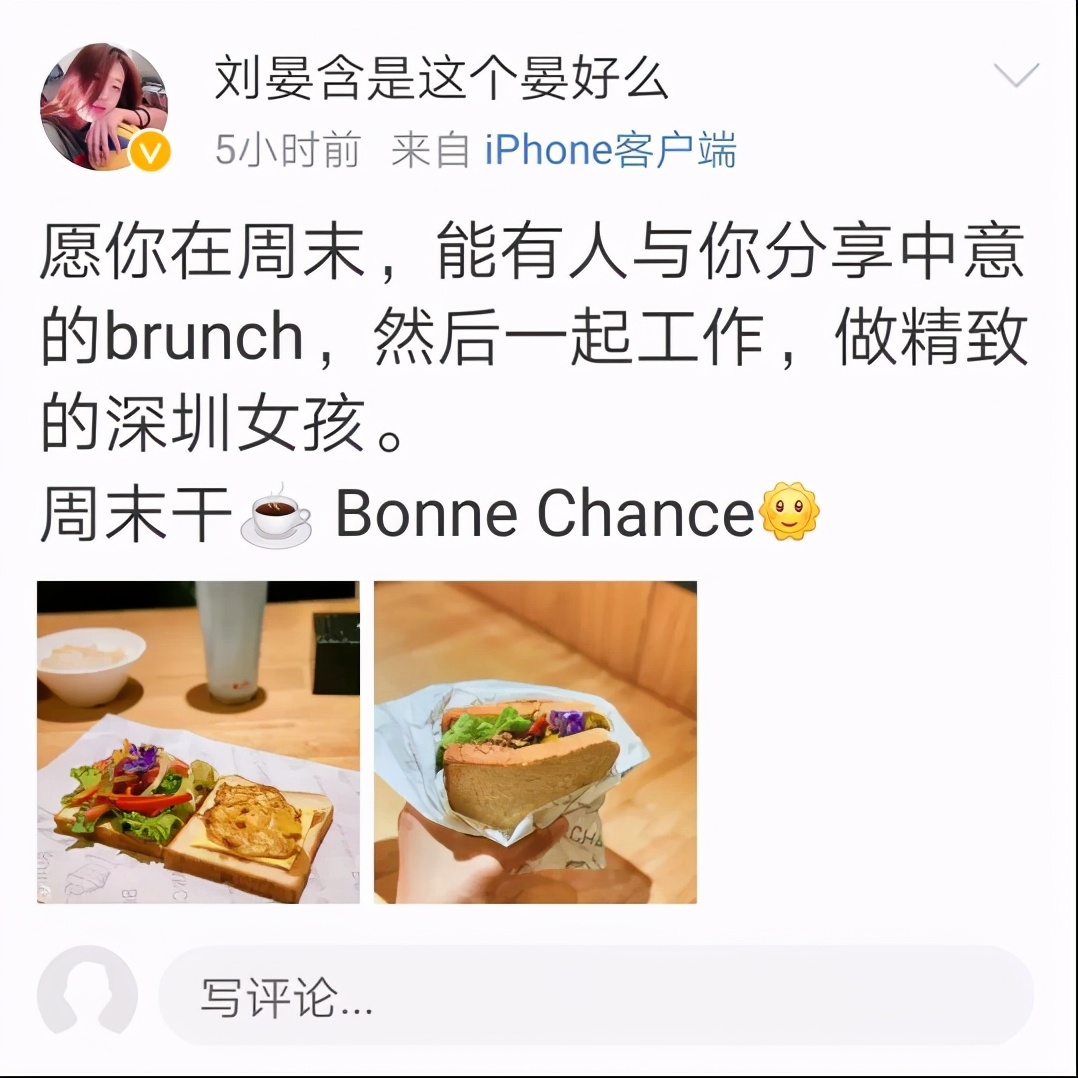Open username 刘晏含是这个晏好么
1078x1078 pixels.
pos(441,79)
